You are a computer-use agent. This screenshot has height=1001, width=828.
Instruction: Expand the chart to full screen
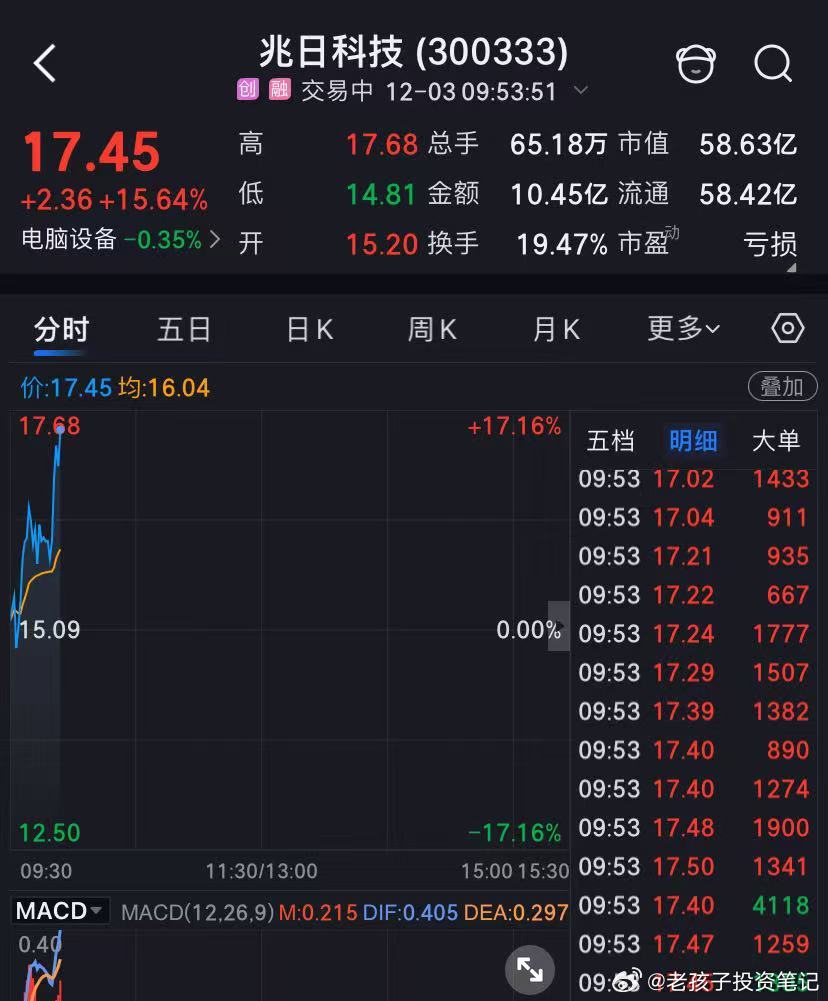529,969
